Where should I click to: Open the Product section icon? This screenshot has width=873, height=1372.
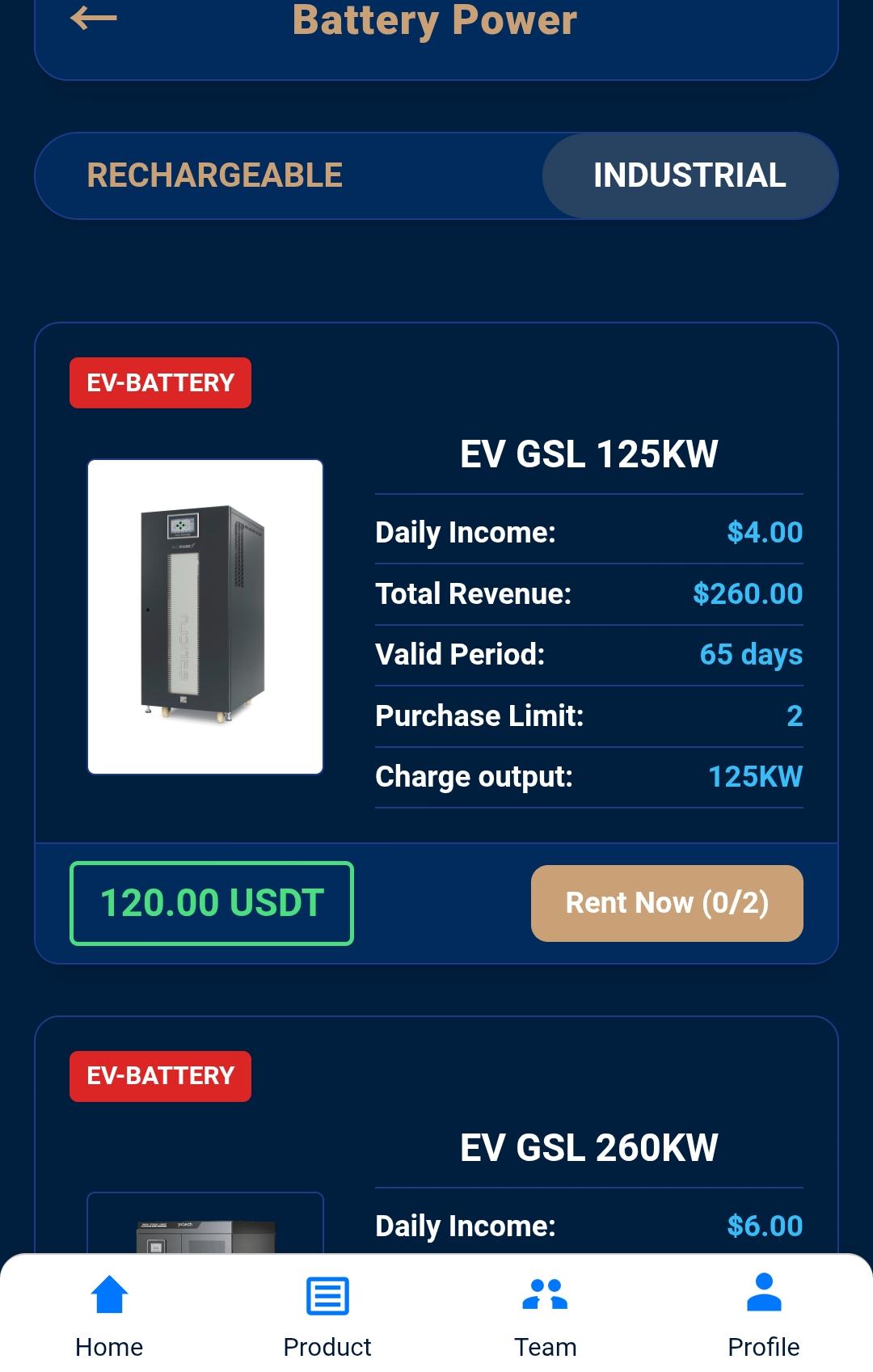pos(327,1294)
